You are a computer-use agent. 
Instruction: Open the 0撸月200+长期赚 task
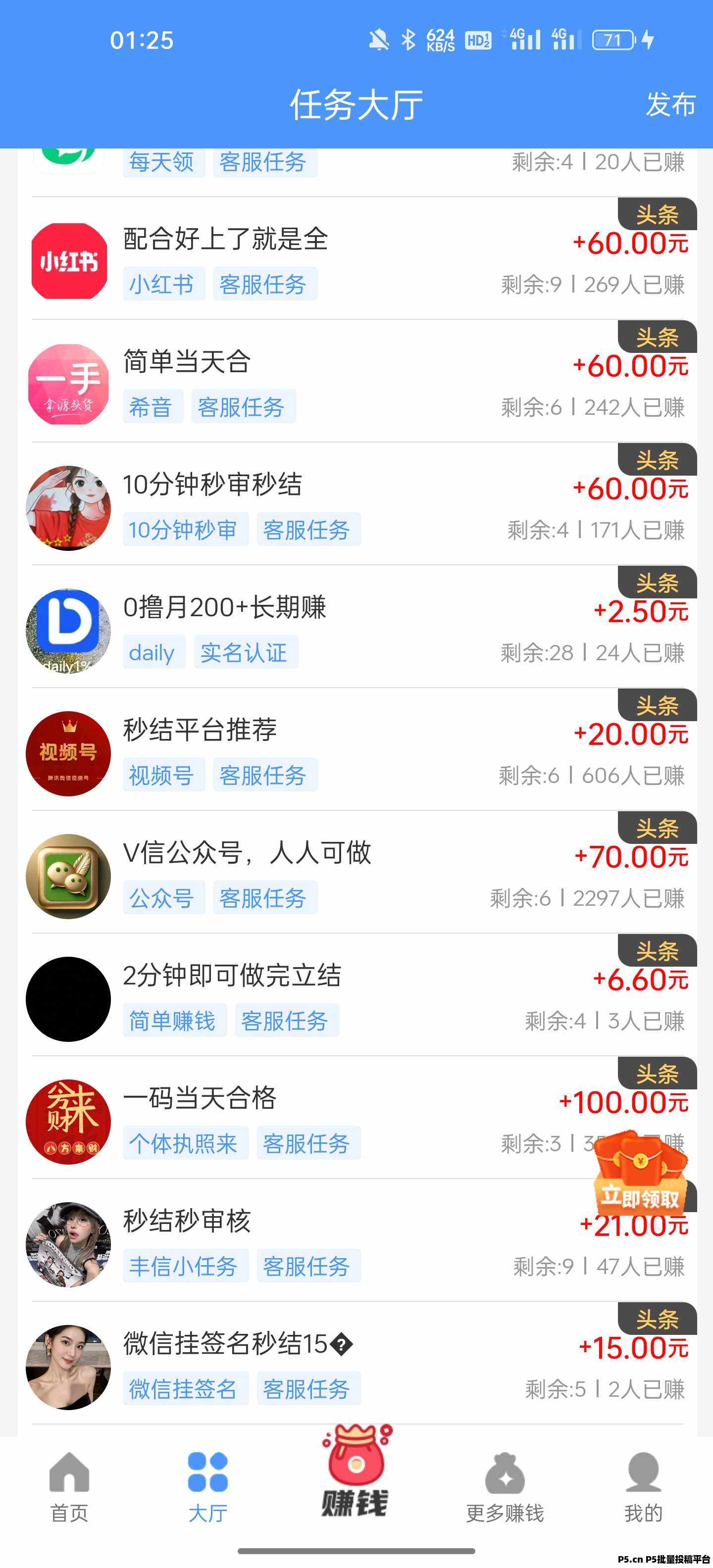click(x=357, y=627)
